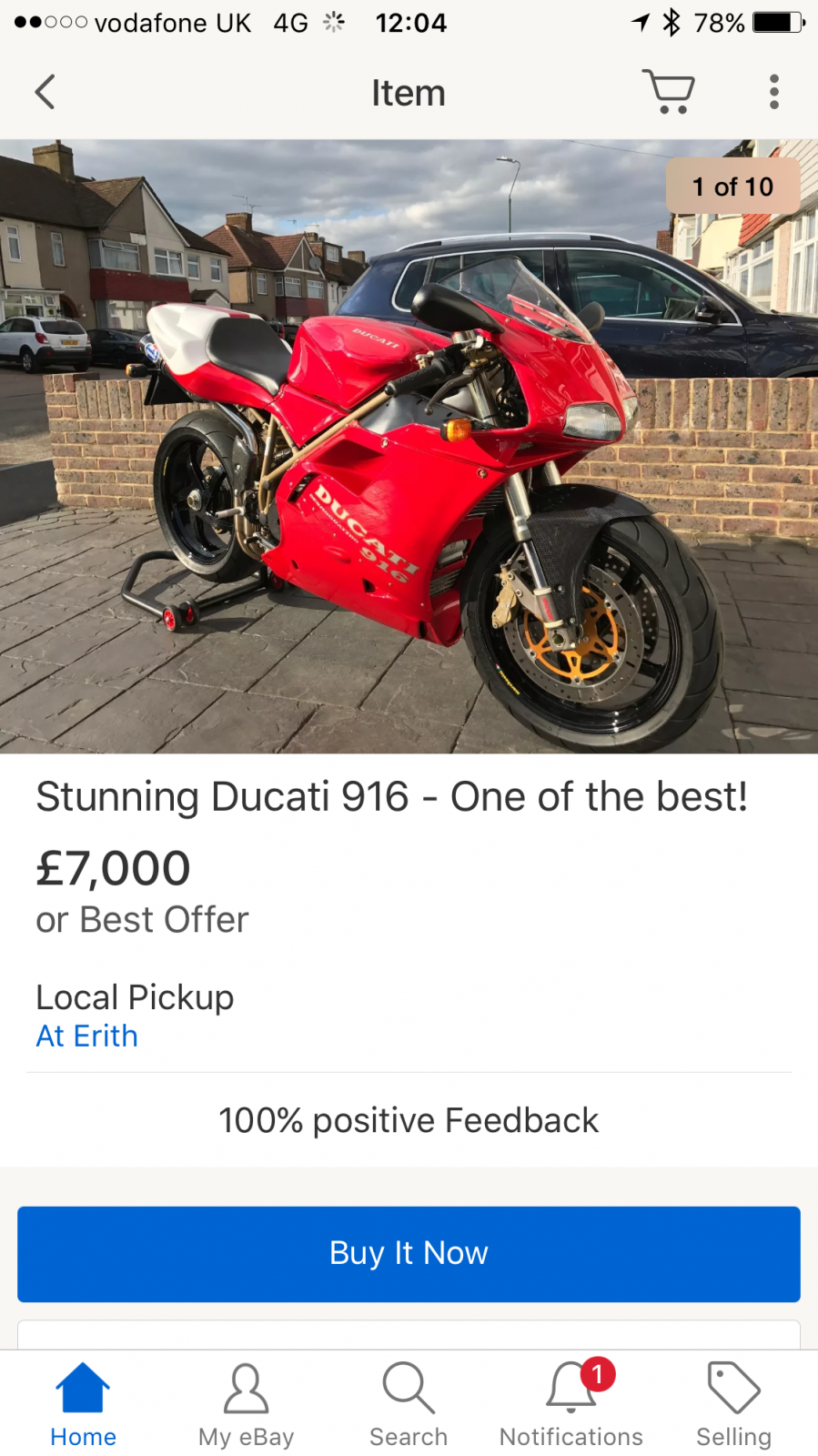Open the At Erith pickup location

click(x=87, y=1036)
